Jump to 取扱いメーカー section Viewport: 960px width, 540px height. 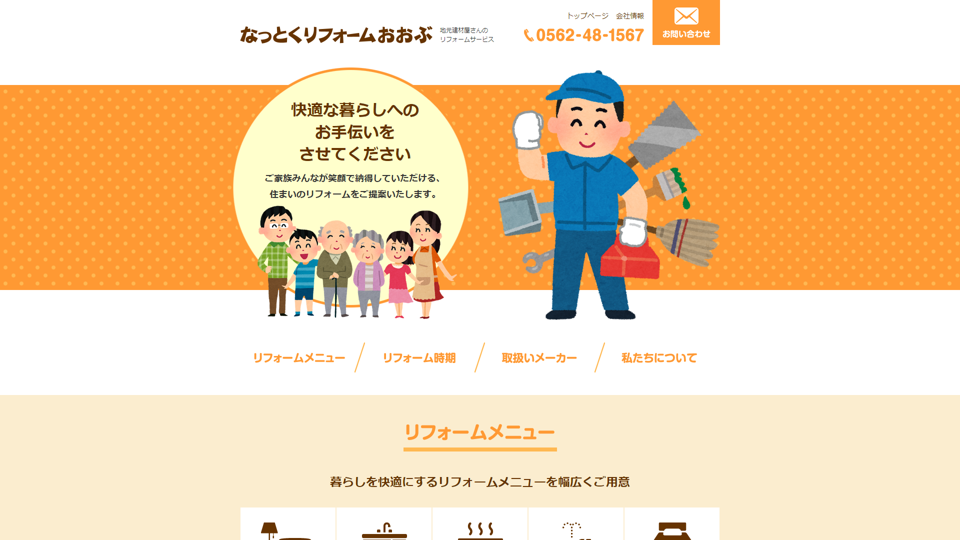coord(539,358)
